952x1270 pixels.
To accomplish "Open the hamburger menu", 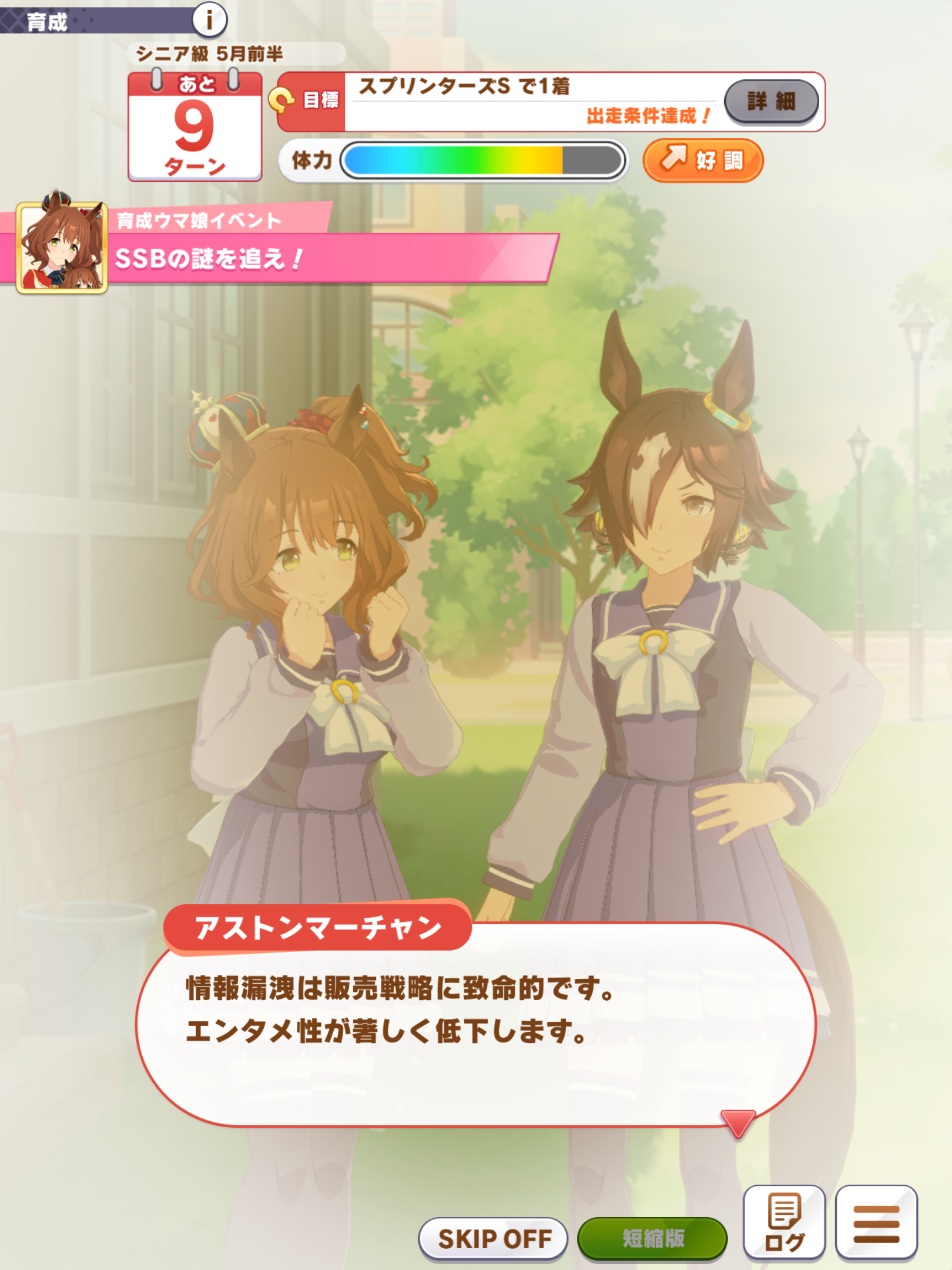I will (x=876, y=1223).
